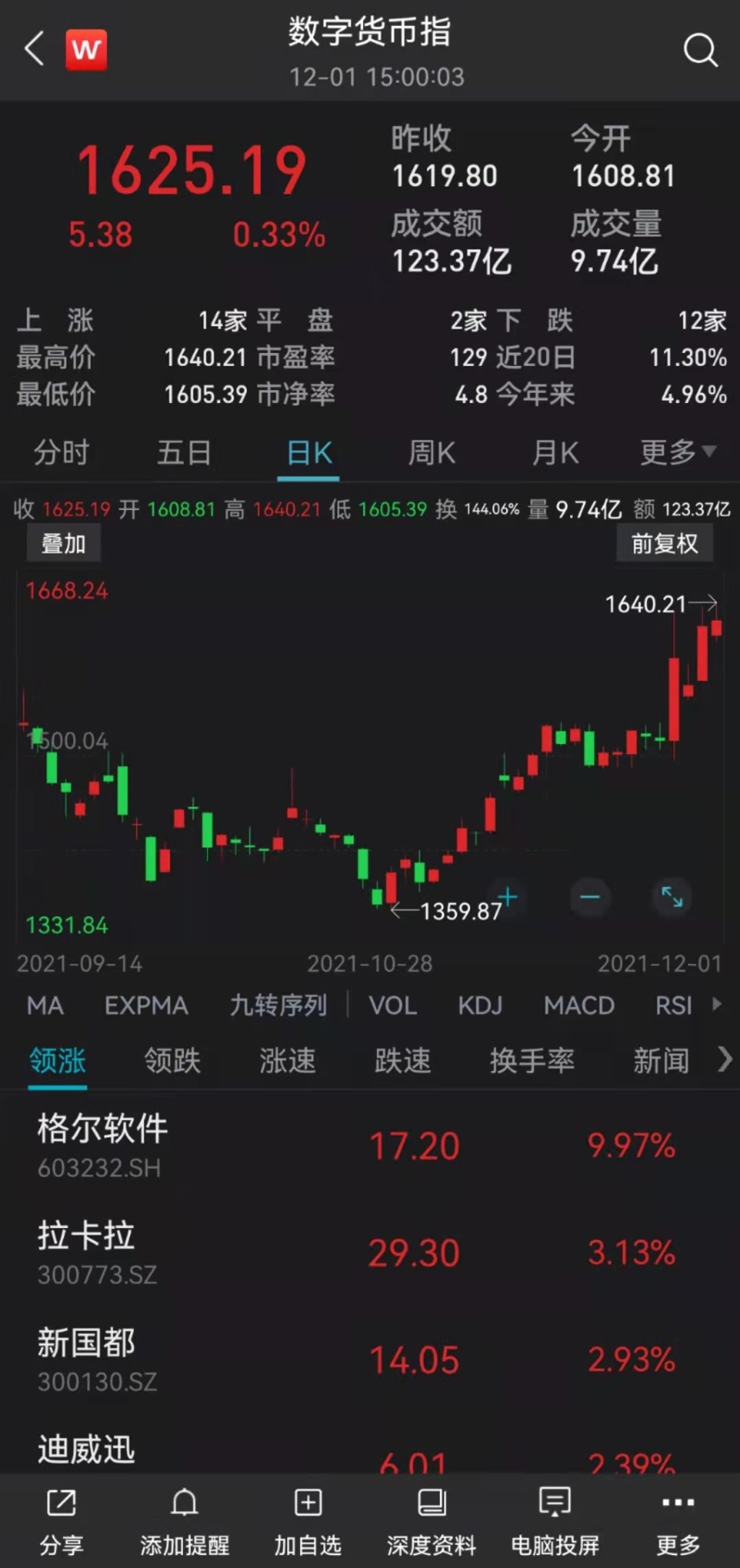
Task: Tap 加自选 to add to watchlist
Action: click(x=308, y=1520)
